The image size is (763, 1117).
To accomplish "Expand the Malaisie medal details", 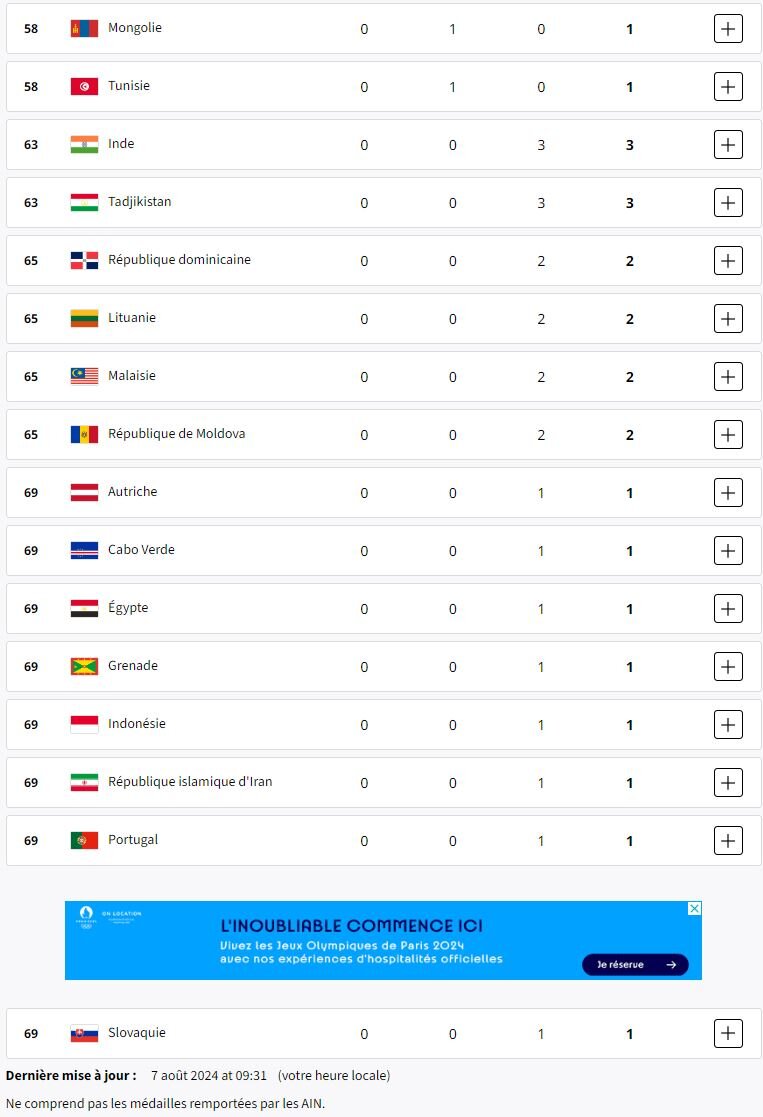I will point(728,376).
